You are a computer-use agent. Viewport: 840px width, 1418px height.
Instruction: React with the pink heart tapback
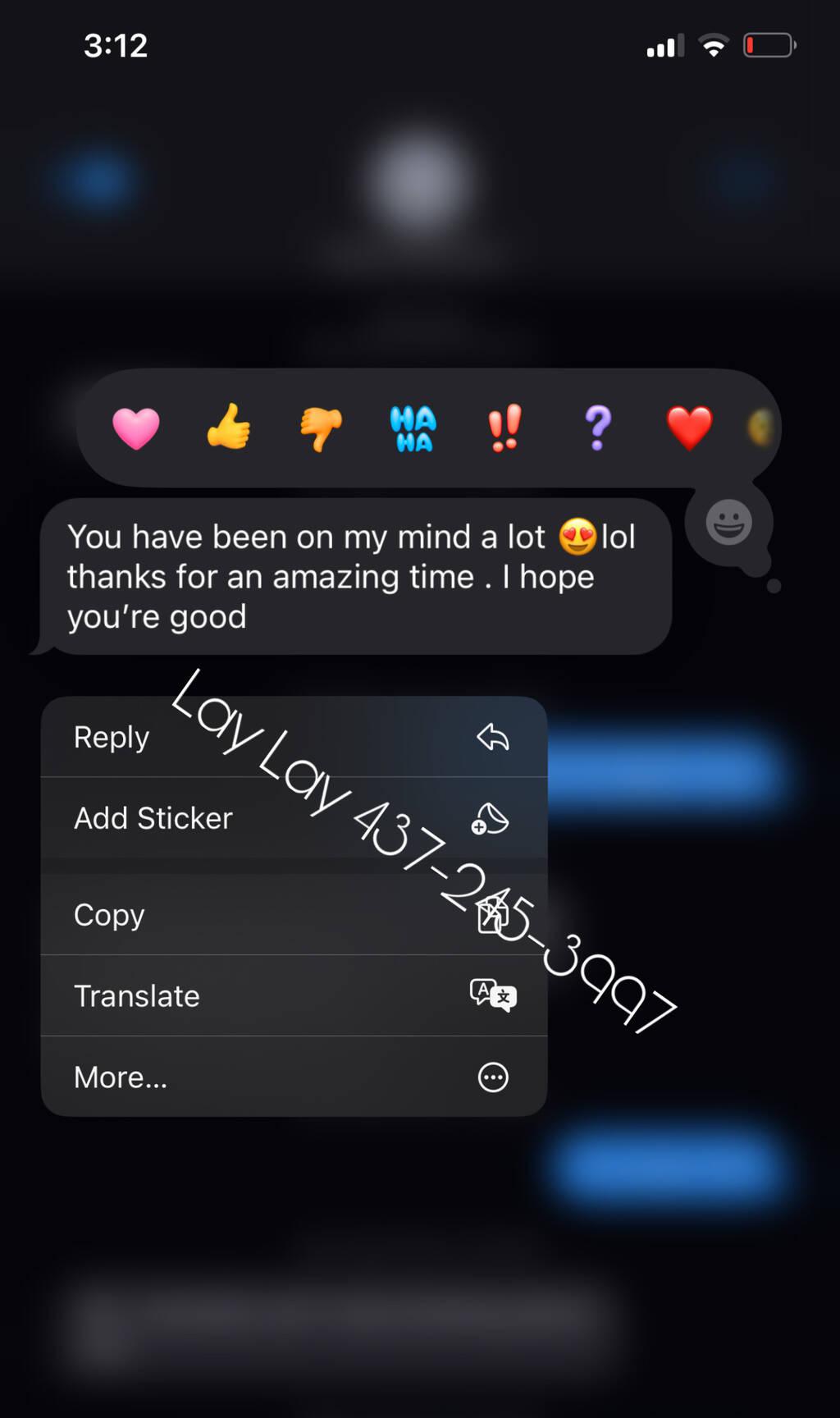(x=135, y=428)
